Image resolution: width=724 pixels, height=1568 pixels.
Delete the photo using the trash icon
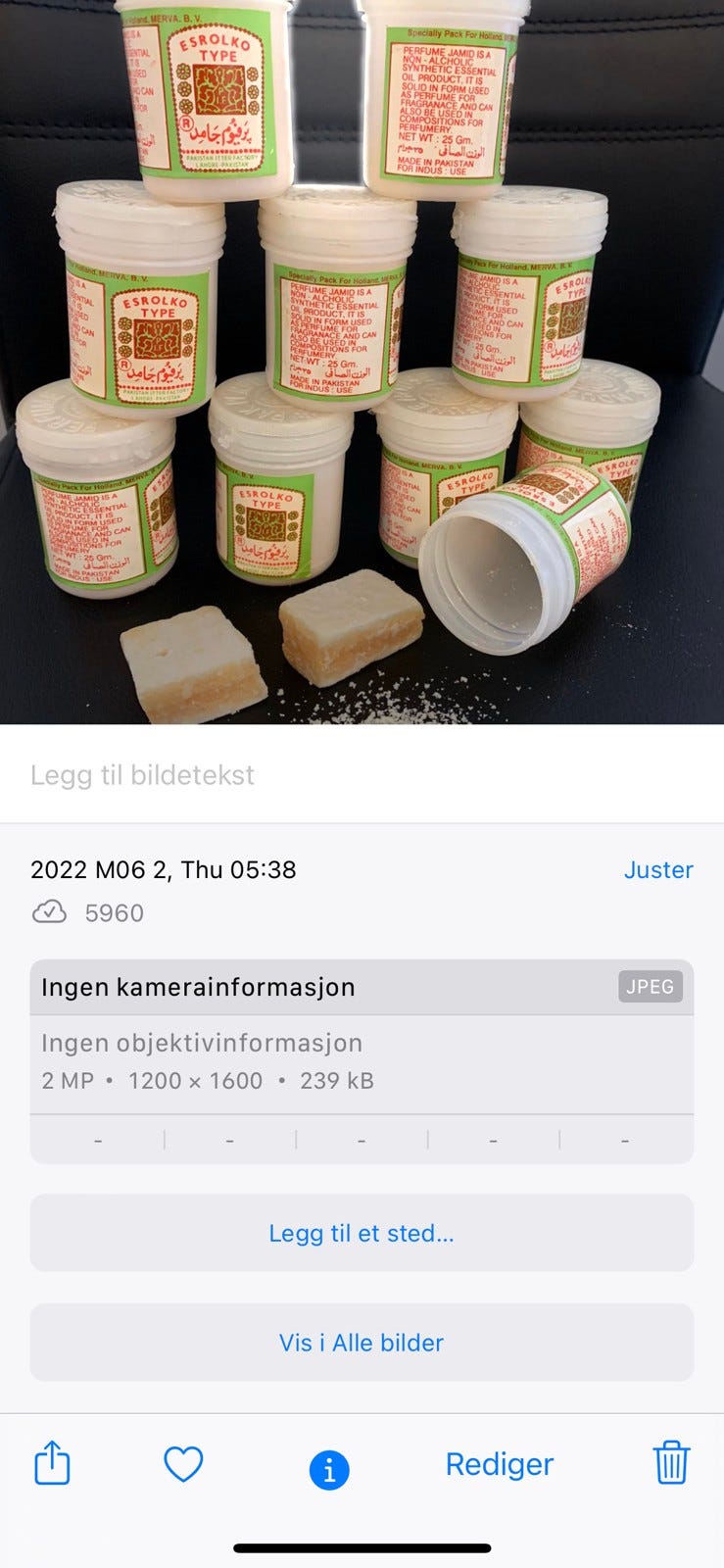672,1463
